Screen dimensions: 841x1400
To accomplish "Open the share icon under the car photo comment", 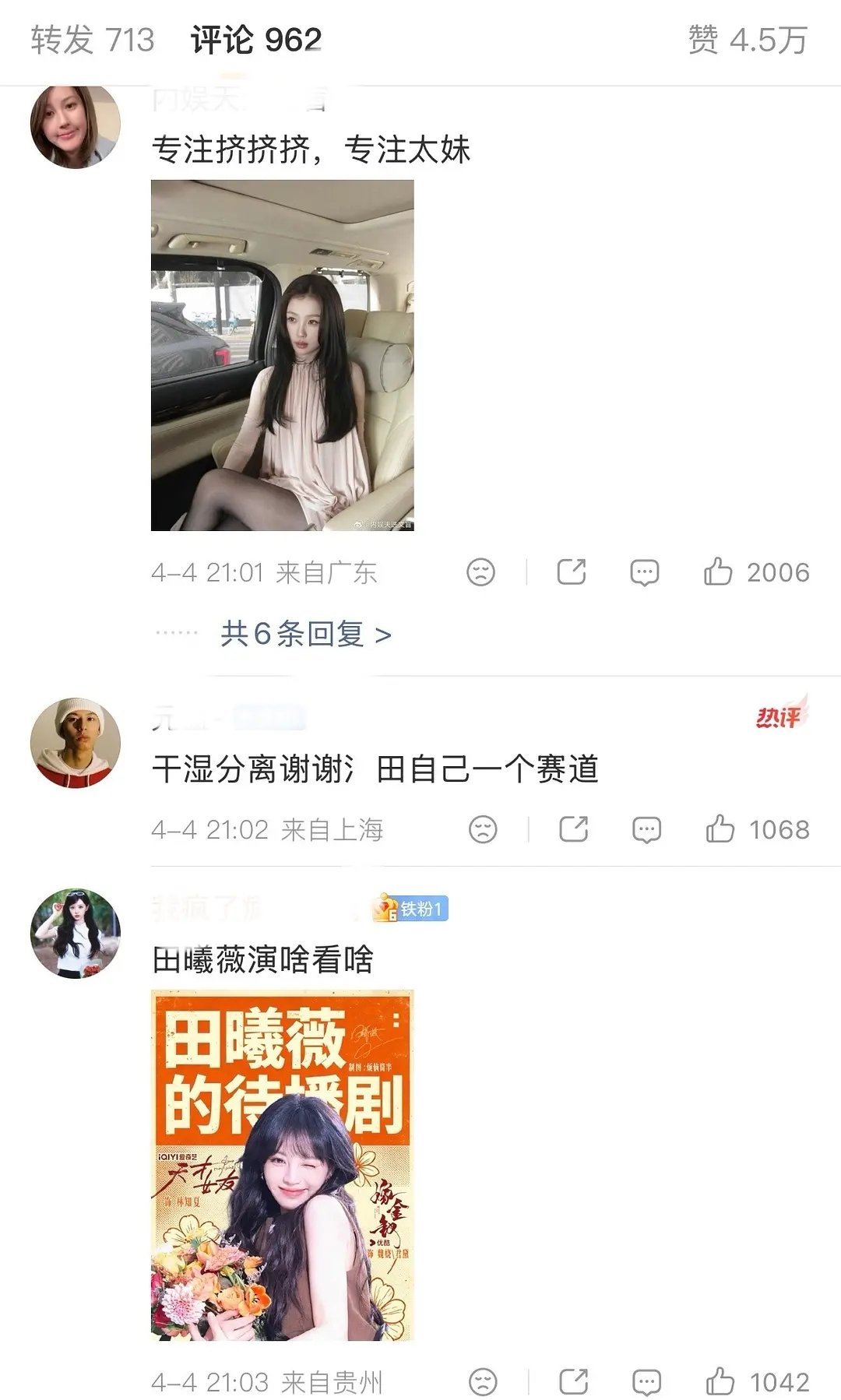I will (x=573, y=572).
